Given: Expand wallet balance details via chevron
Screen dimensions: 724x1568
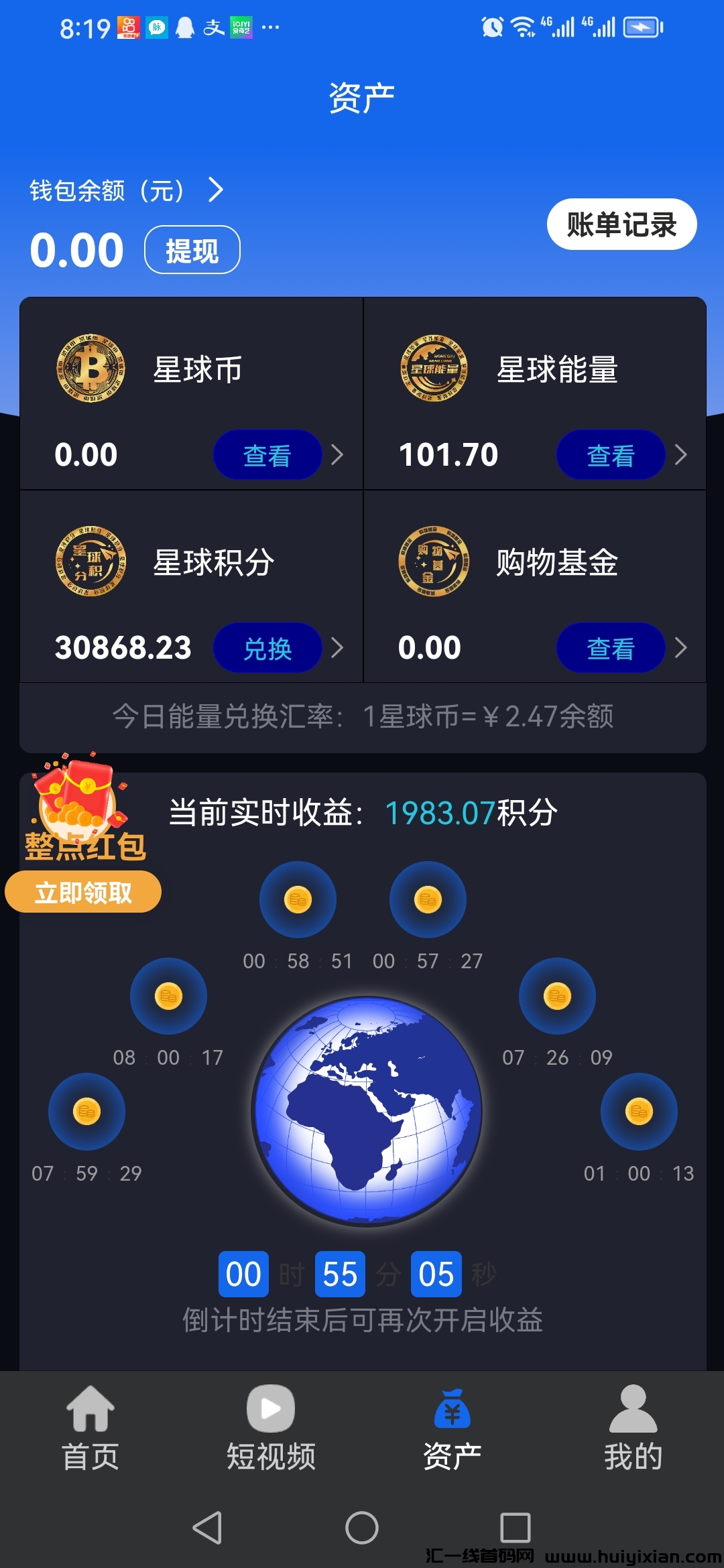Looking at the screenshot, I should 217,190.
